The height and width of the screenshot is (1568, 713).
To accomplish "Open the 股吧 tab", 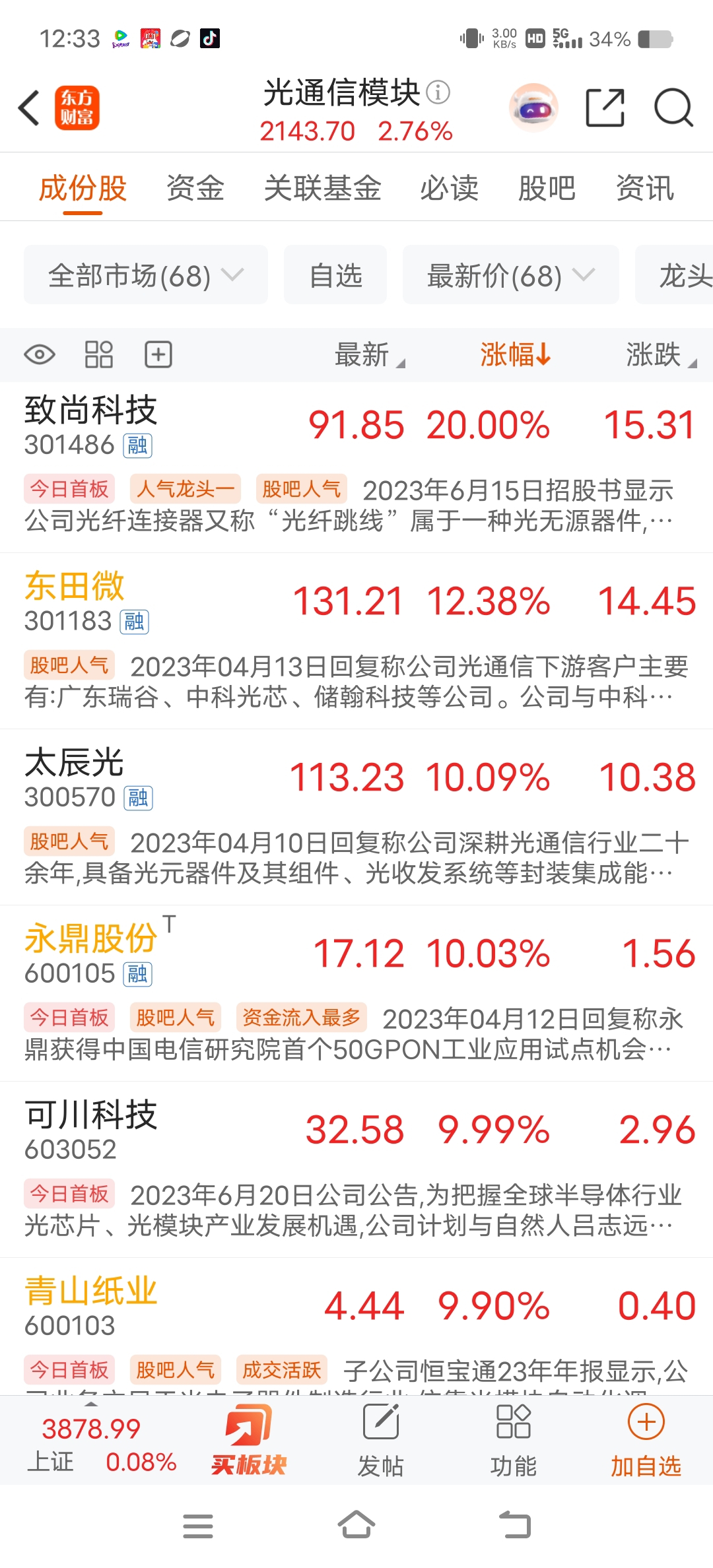I will point(547,188).
